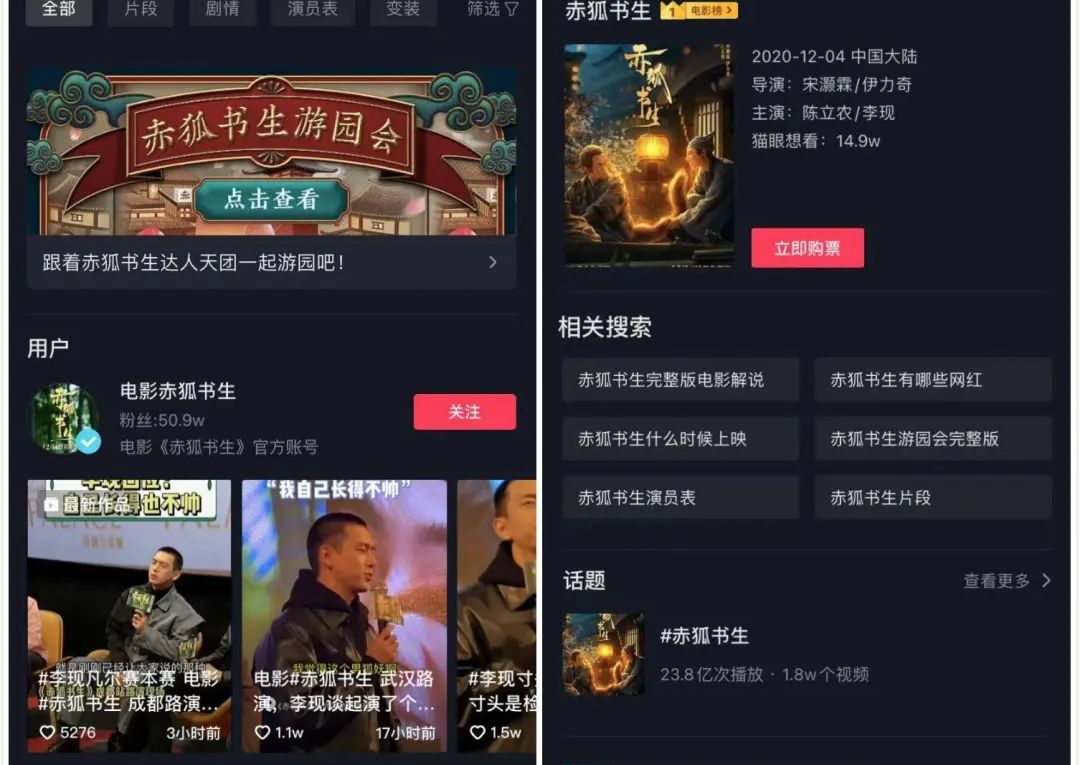Image resolution: width=1080 pixels, height=765 pixels.
Task: Search 赤狐书生什么时候上映
Action: [x=680, y=439]
